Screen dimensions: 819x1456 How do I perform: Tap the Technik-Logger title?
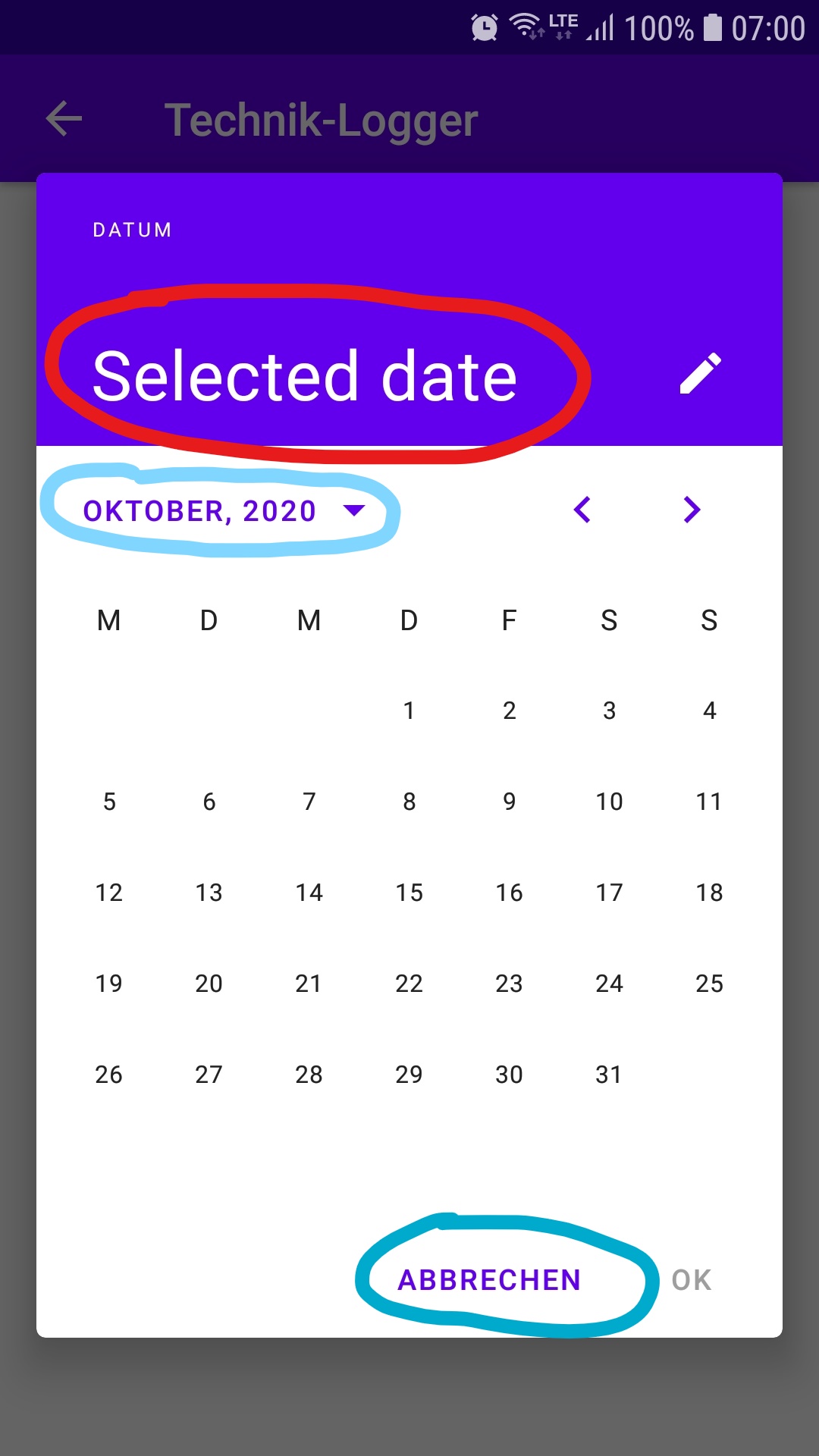pos(321,119)
